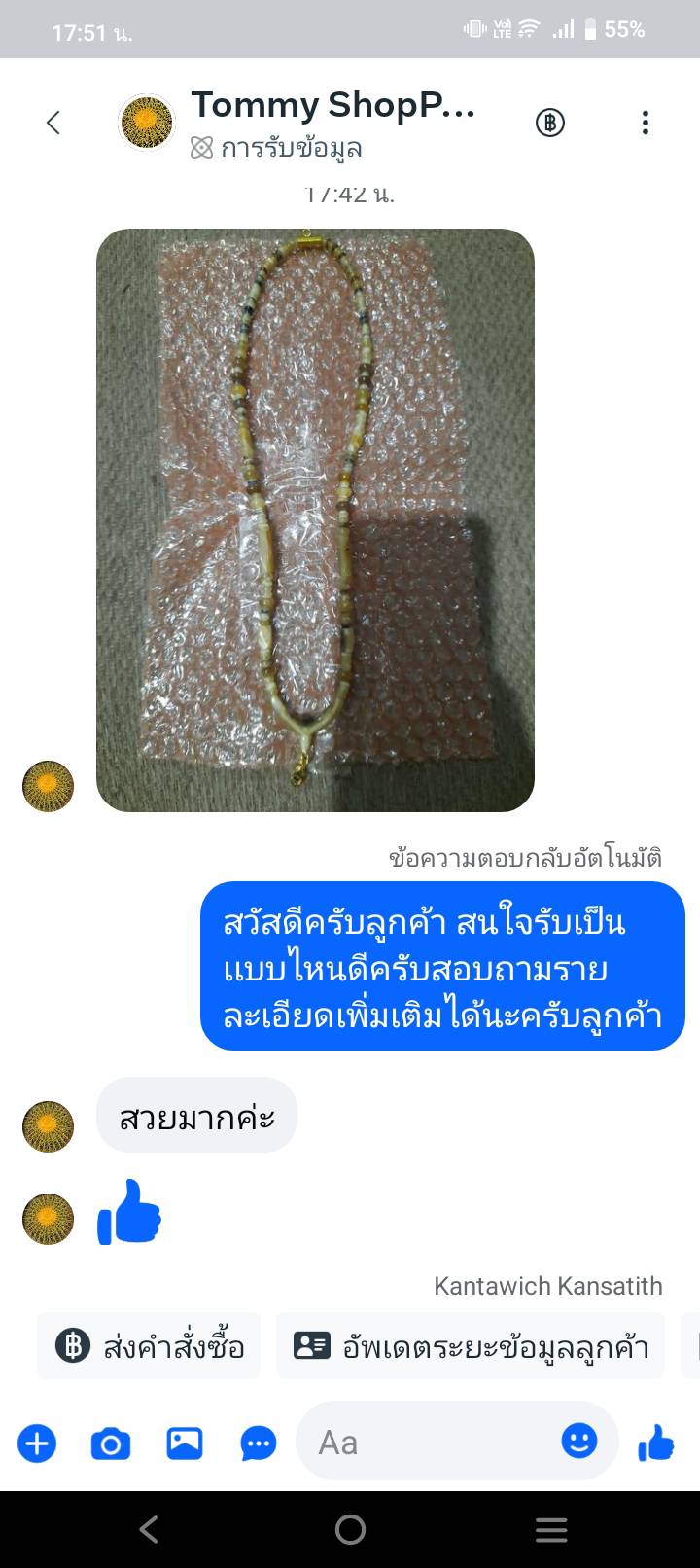This screenshot has width=700, height=1568.
Task: Focus the Aa message input field
Action: click(428, 1443)
